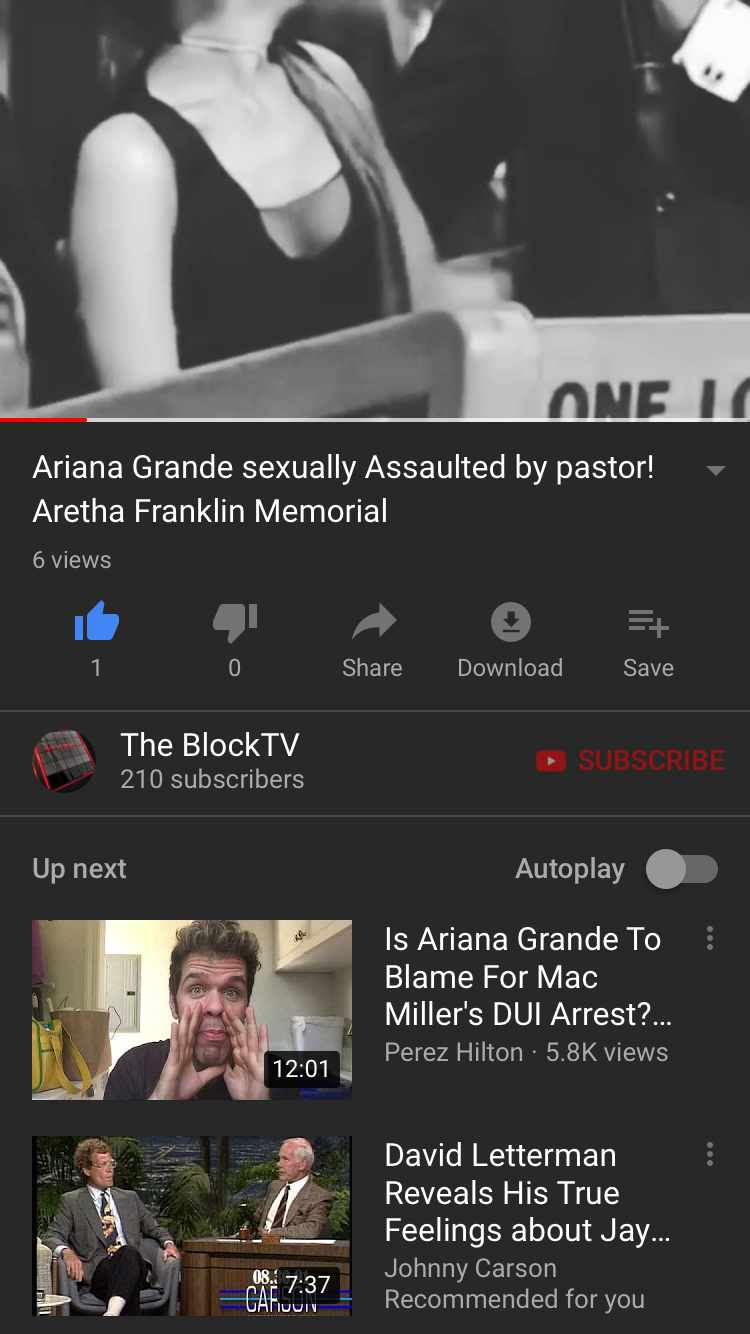Toggle the Autoplay switch

point(682,869)
